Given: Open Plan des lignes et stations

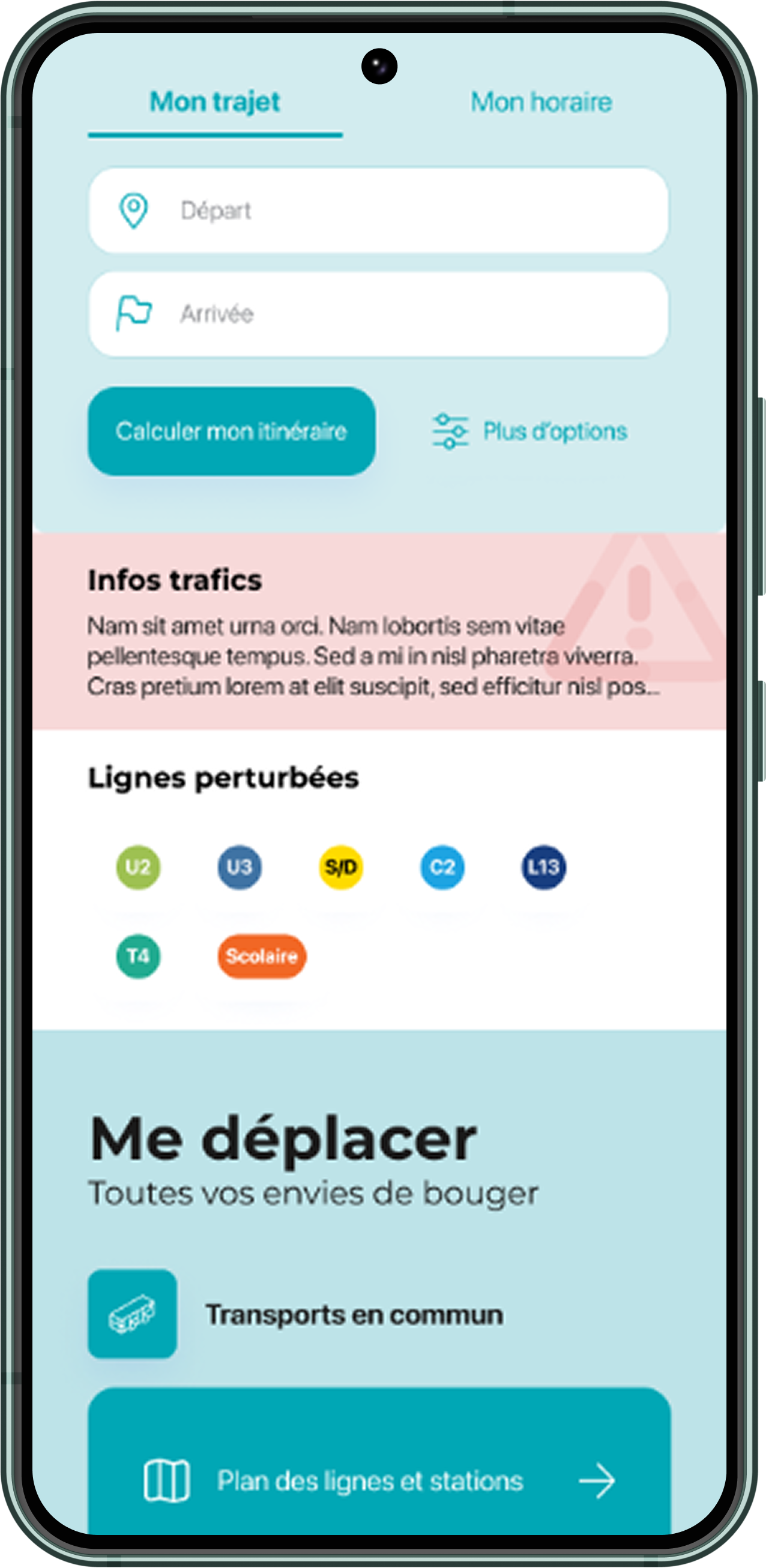Looking at the screenshot, I should point(379,1480).
